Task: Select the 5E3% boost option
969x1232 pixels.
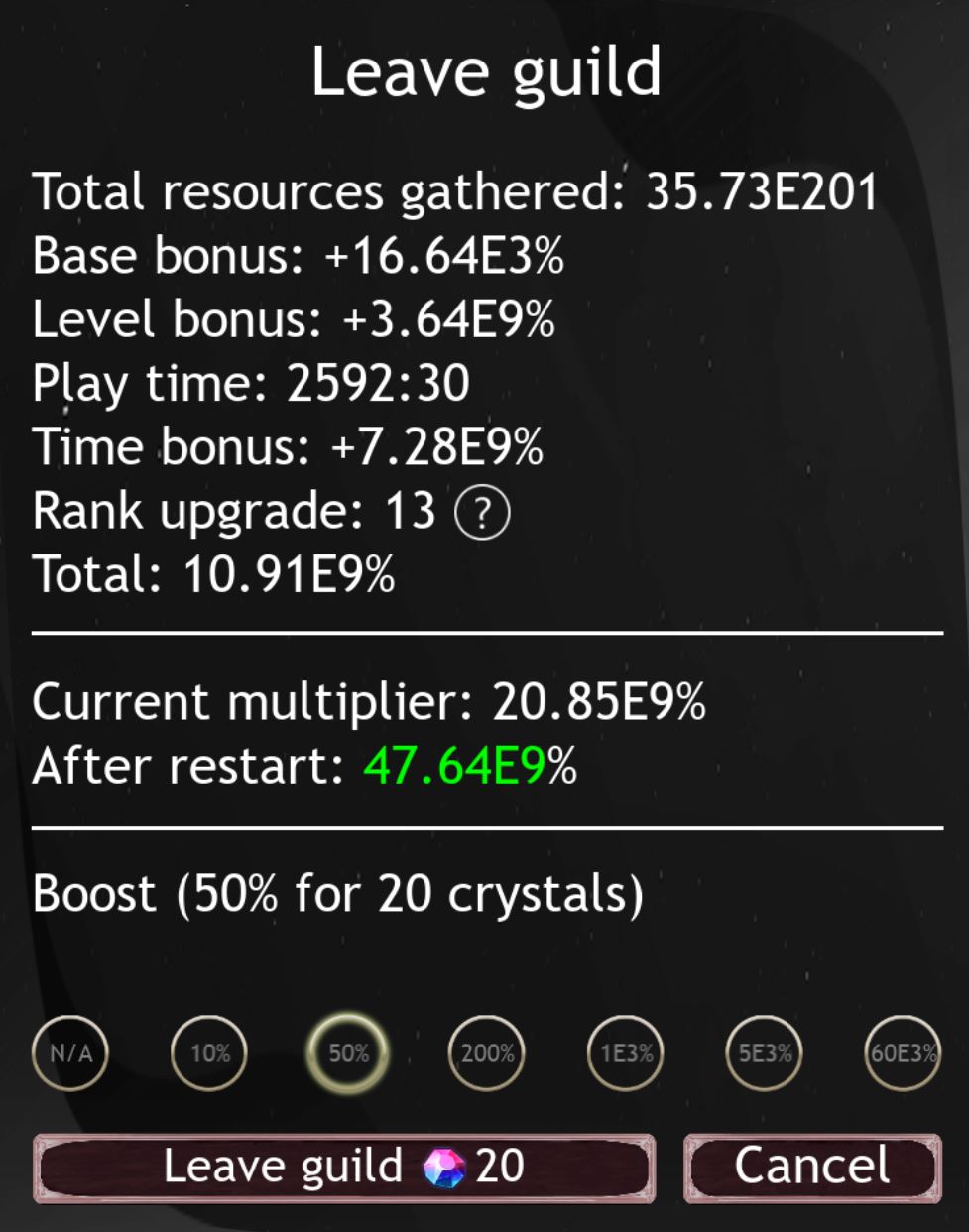Action: [x=765, y=1052]
